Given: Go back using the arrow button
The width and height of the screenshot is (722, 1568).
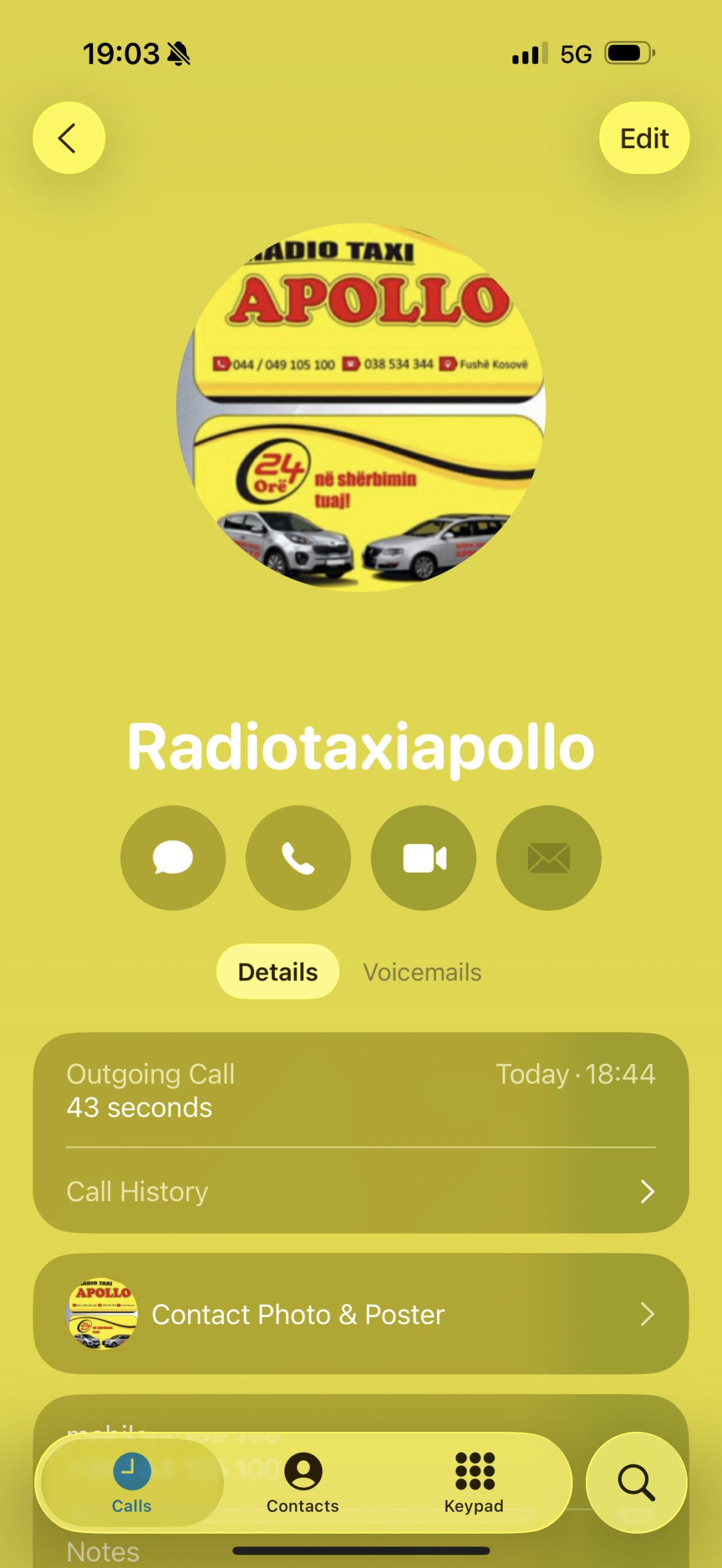Looking at the screenshot, I should (x=69, y=138).
